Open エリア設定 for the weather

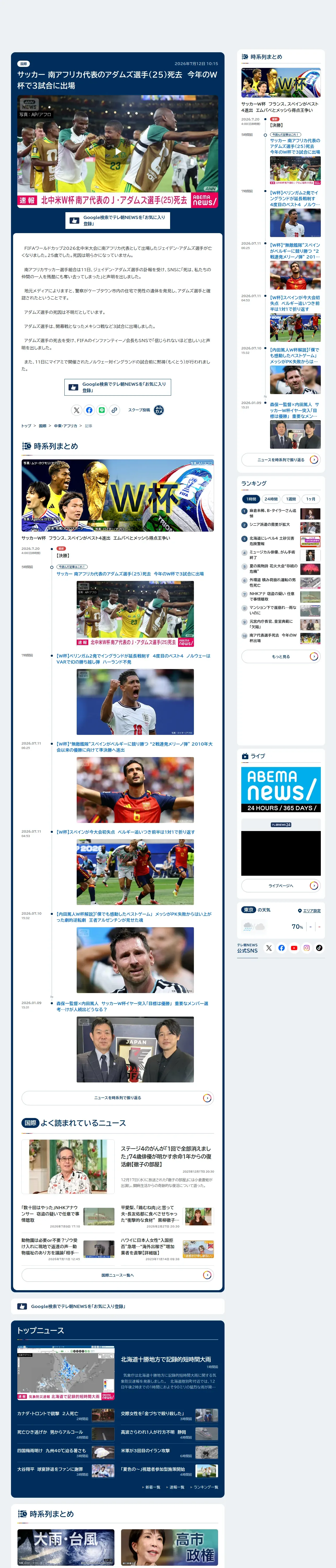coord(309,910)
